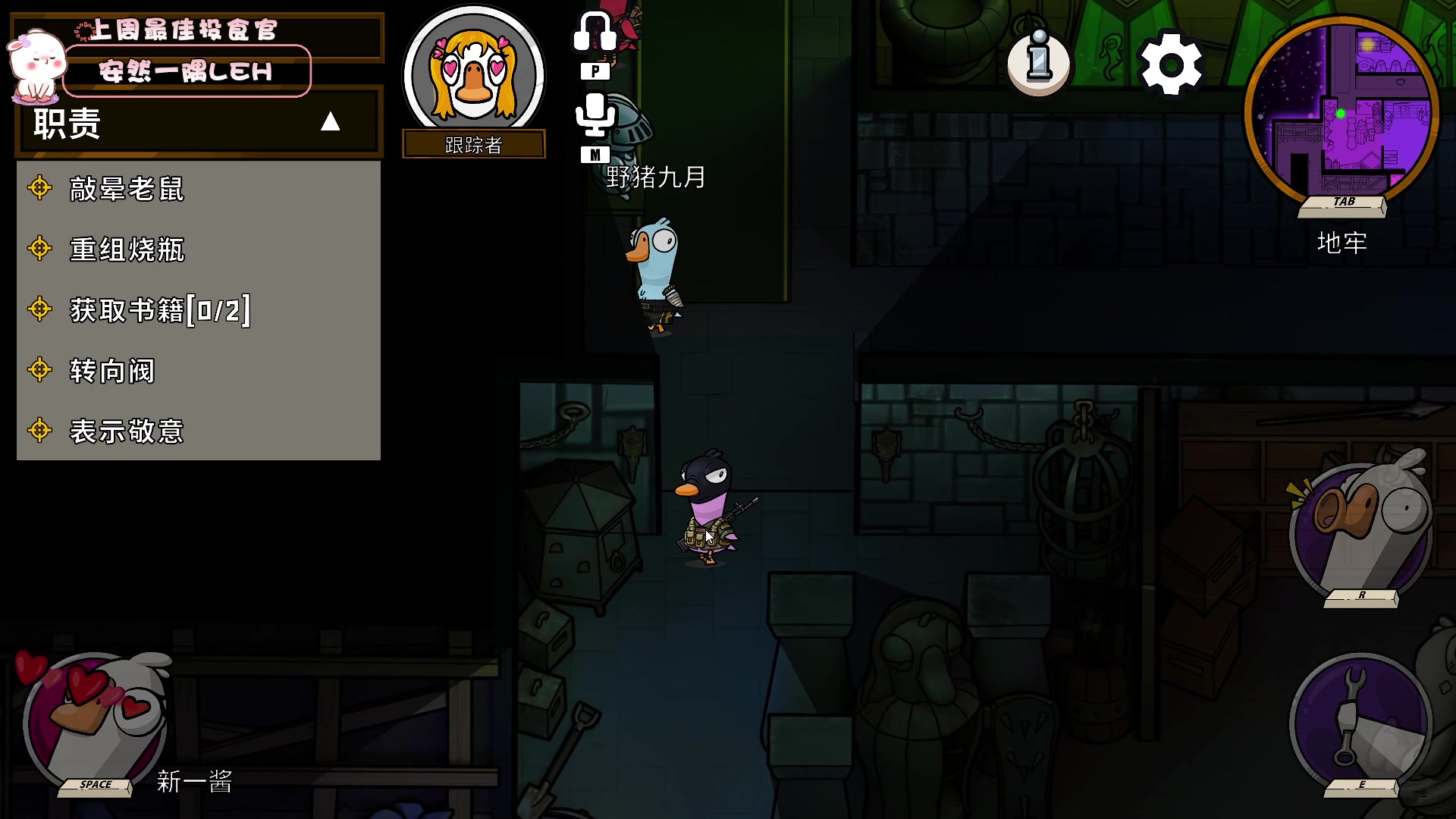
Task: Collapse the 职责 task list
Action: pyautogui.click(x=330, y=122)
